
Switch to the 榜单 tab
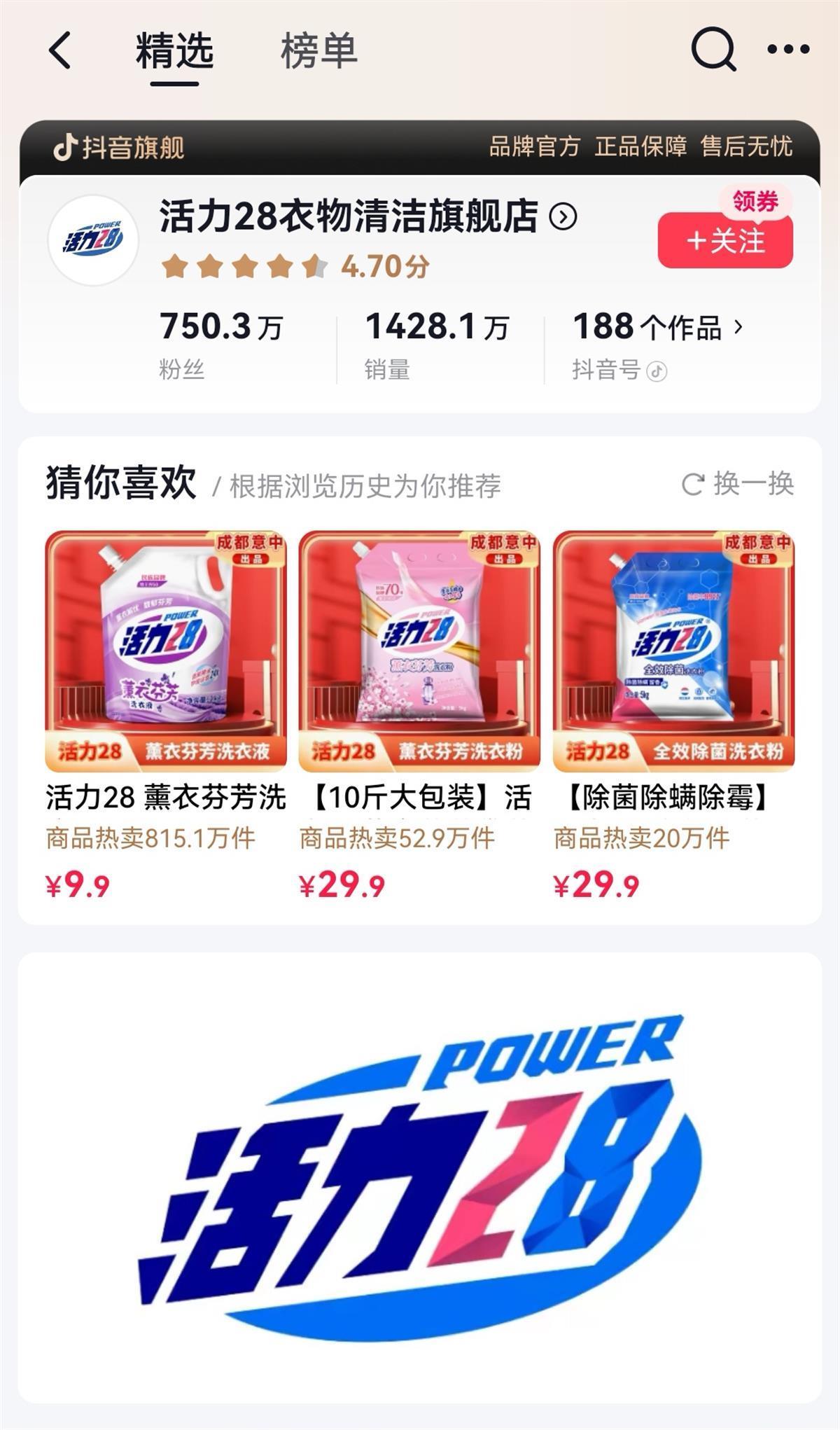coord(318,50)
